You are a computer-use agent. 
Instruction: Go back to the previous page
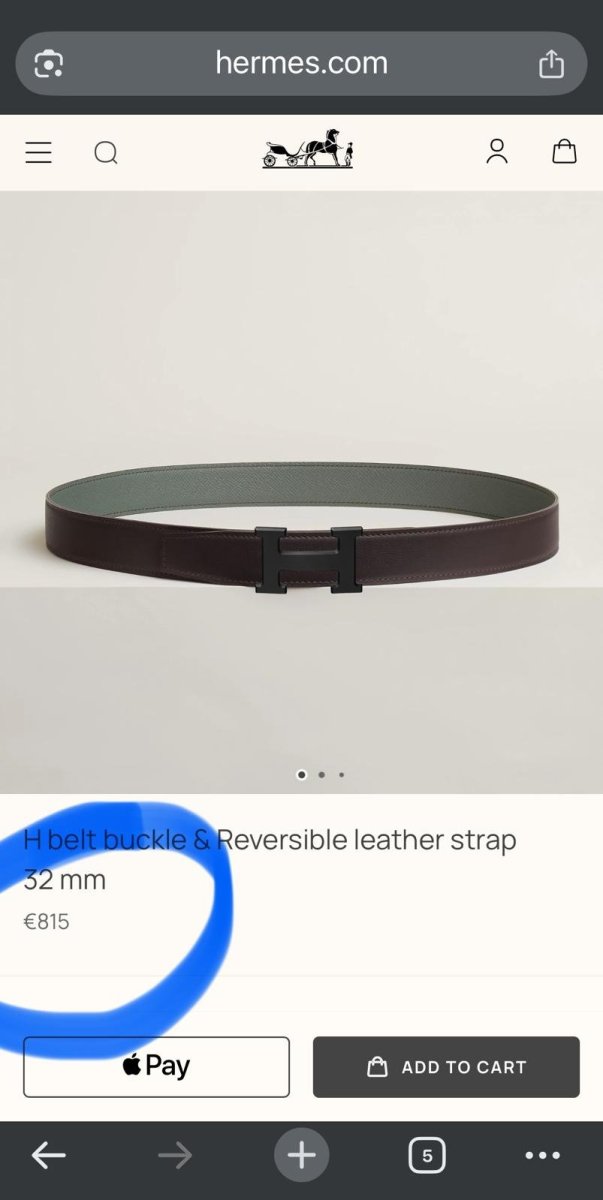48,1156
